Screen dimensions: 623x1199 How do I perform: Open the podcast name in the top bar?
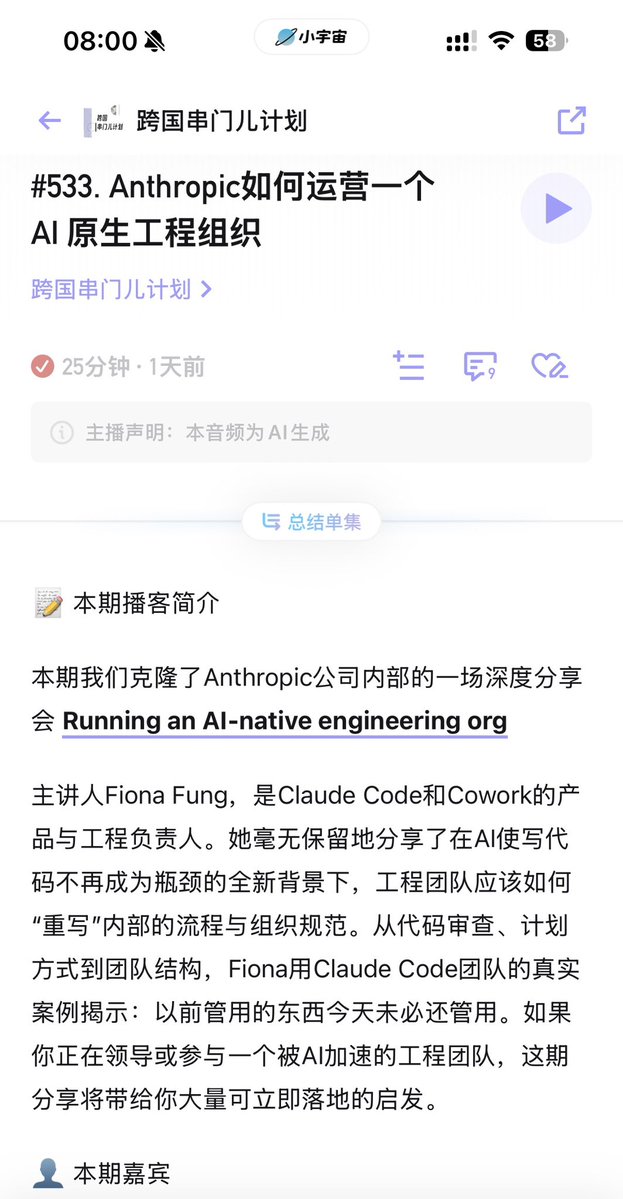click(x=222, y=121)
